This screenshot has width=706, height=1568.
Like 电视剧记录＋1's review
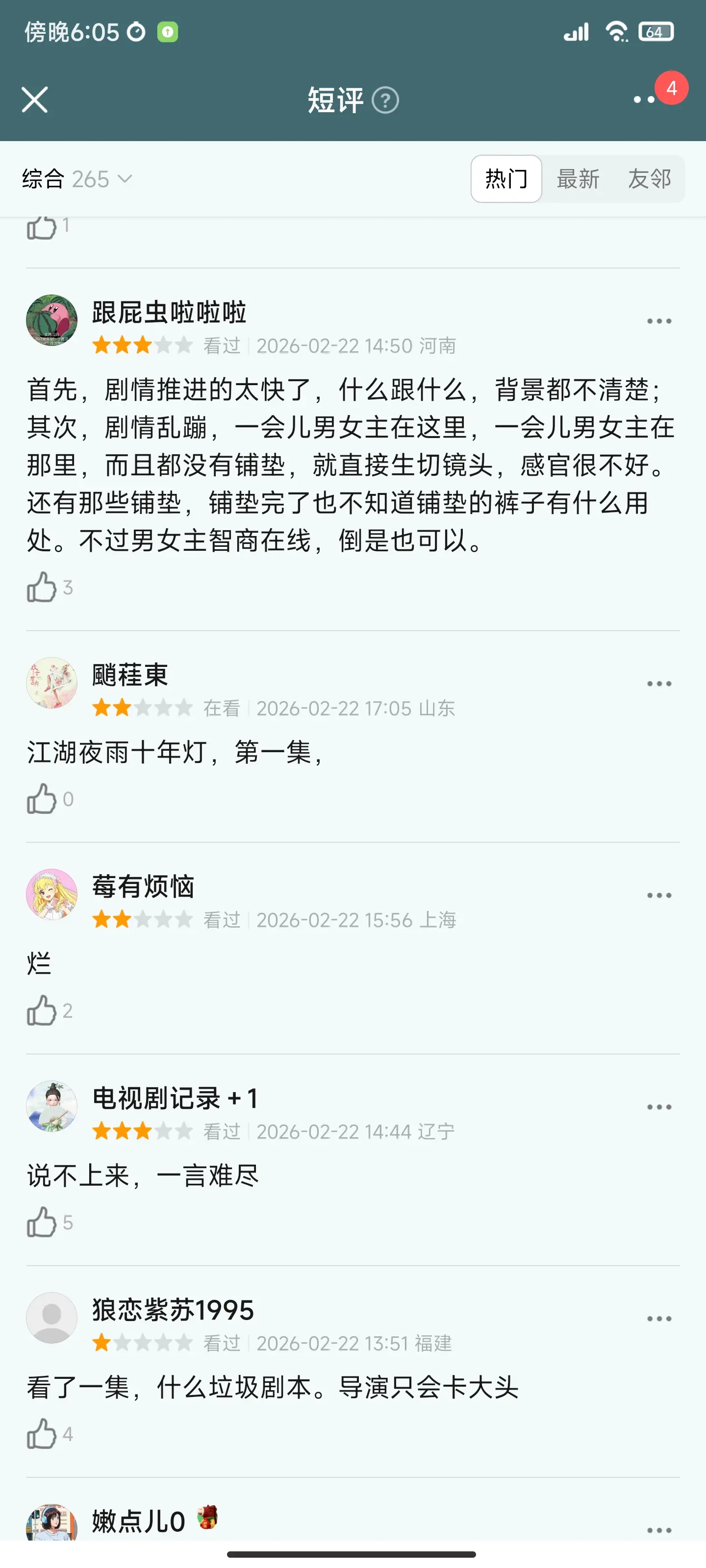click(x=42, y=1222)
